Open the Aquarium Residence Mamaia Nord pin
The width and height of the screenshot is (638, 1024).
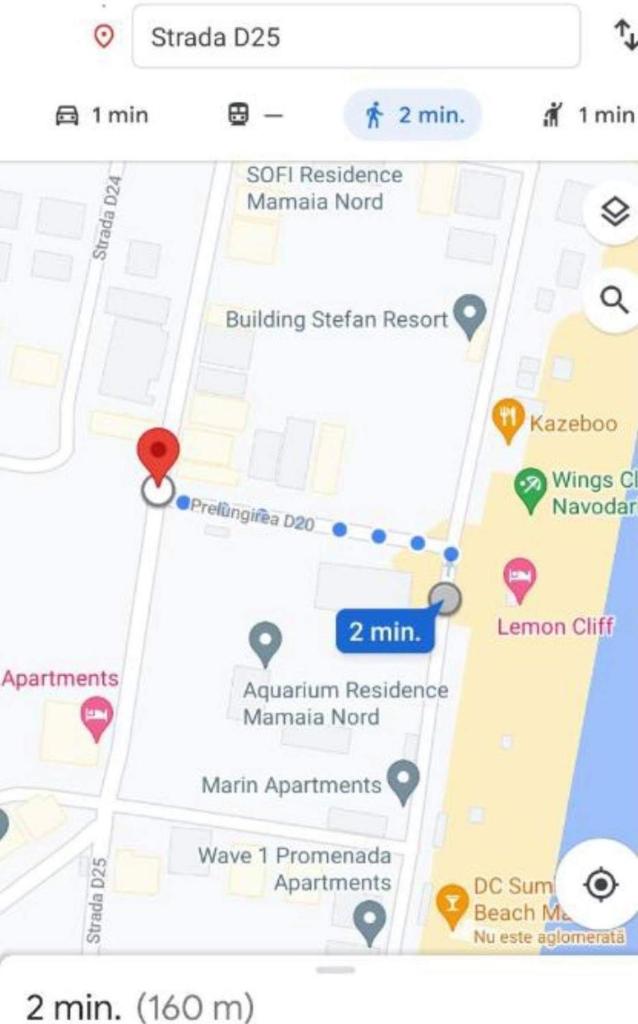click(x=265, y=643)
